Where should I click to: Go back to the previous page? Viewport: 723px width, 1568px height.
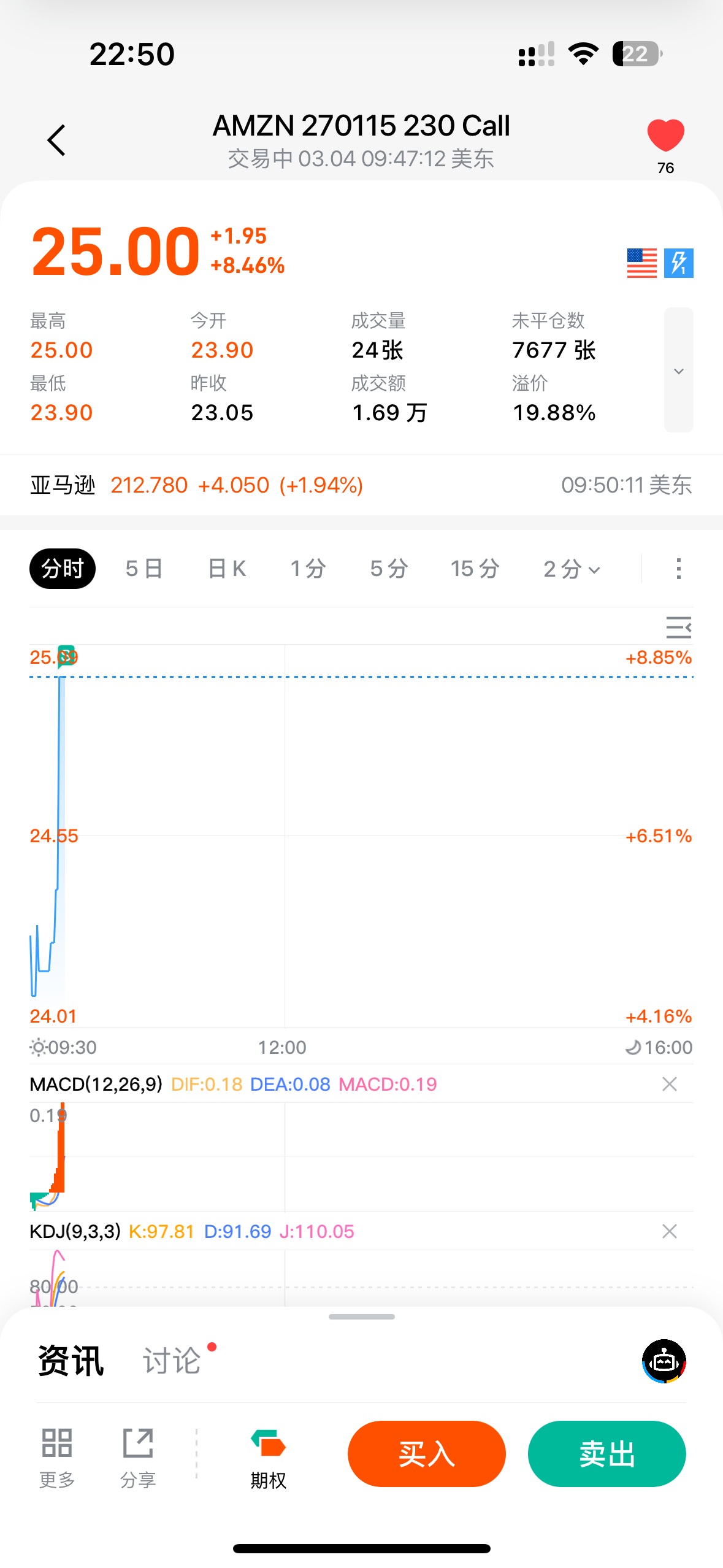pyautogui.click(x=56, y=140)
